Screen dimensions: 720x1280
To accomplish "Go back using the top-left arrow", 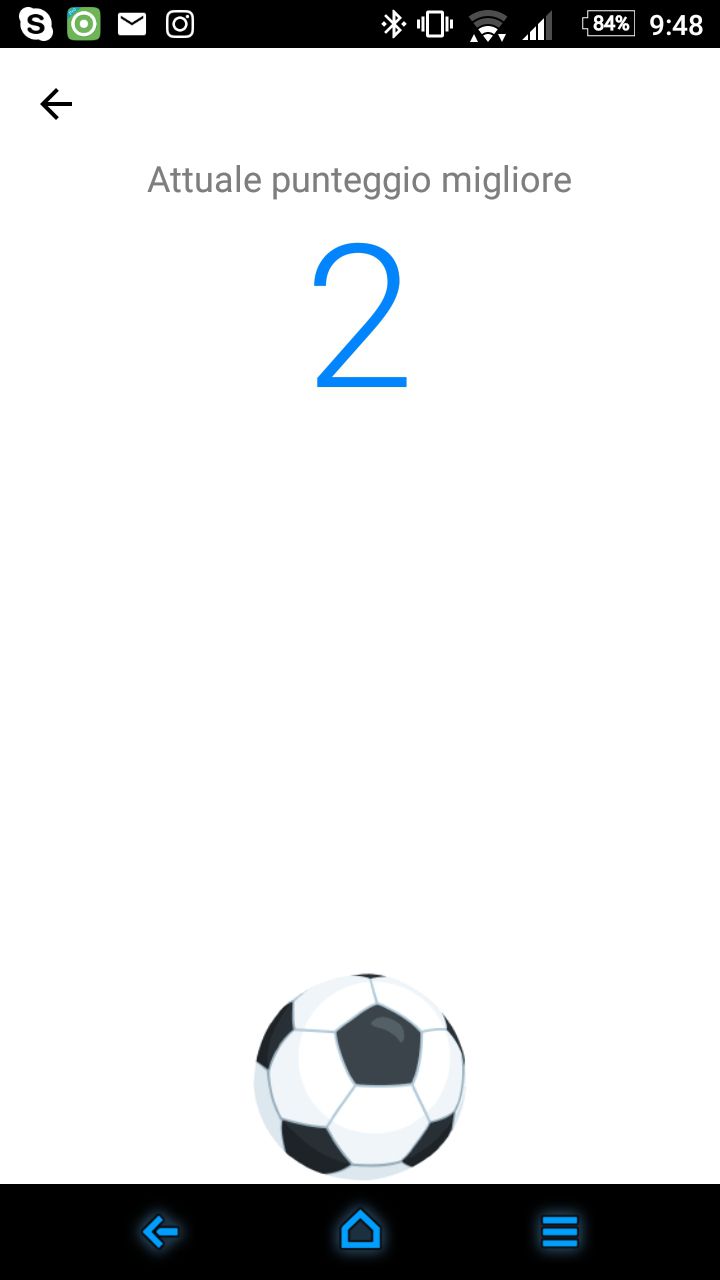I will pyautogui.click(x=56, y=104).
